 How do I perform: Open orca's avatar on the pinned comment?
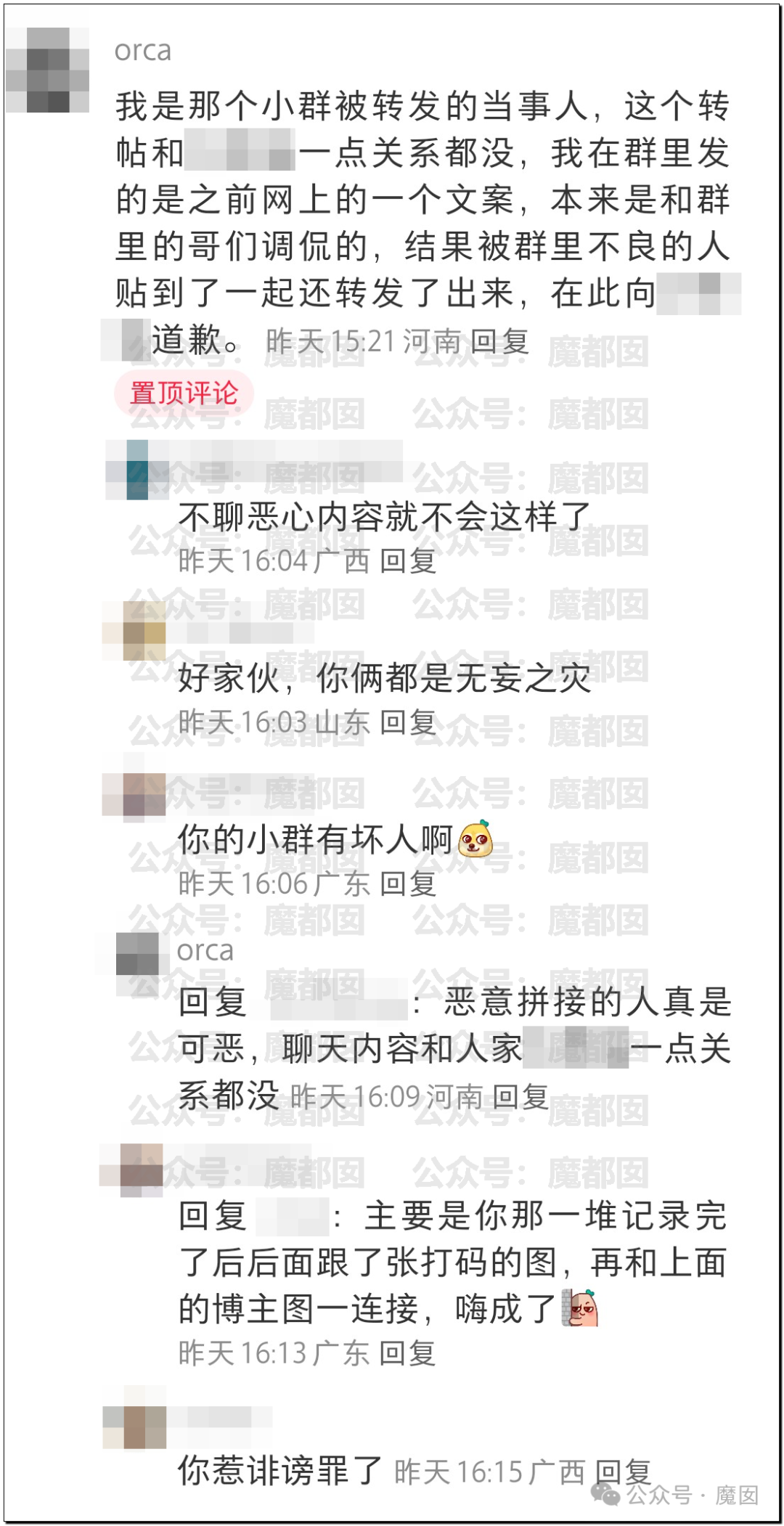[48, 70]
